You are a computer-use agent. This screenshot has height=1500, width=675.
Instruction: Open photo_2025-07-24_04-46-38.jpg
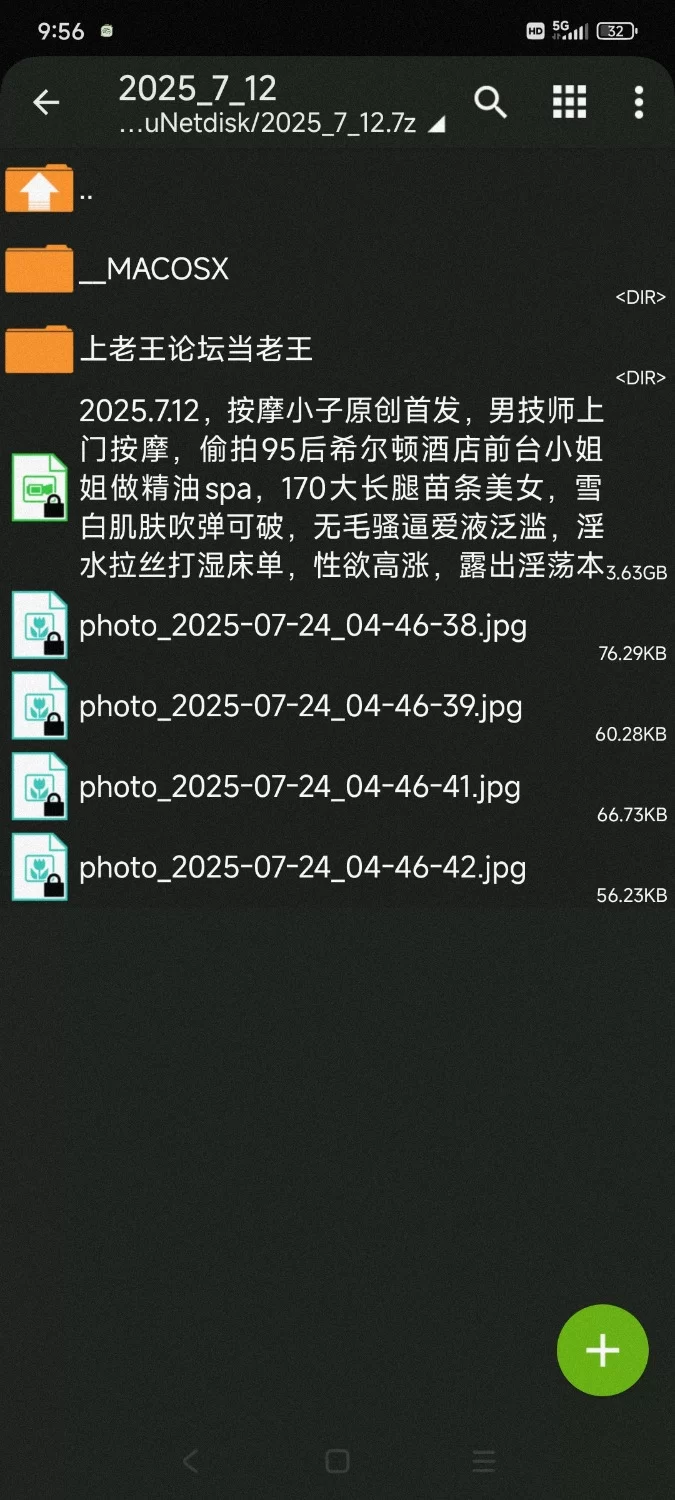(302, 626)
